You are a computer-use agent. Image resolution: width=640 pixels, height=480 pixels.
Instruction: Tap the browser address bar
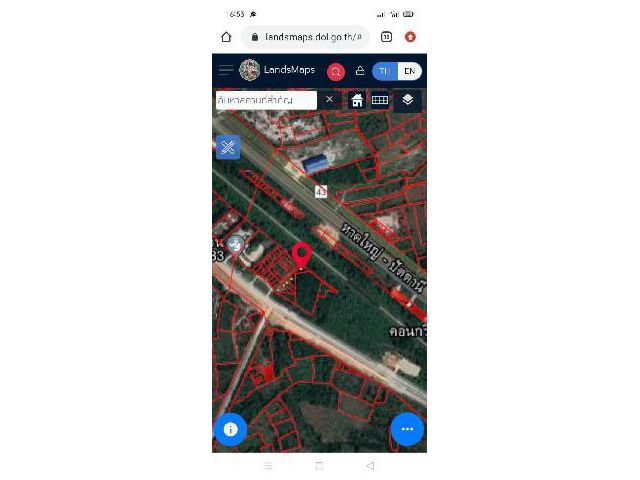[x=305, y=37]
